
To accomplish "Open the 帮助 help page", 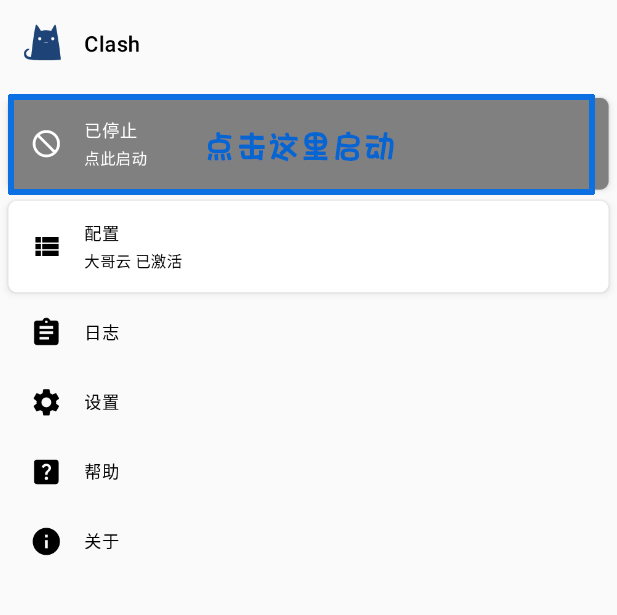I will point(102,472).
